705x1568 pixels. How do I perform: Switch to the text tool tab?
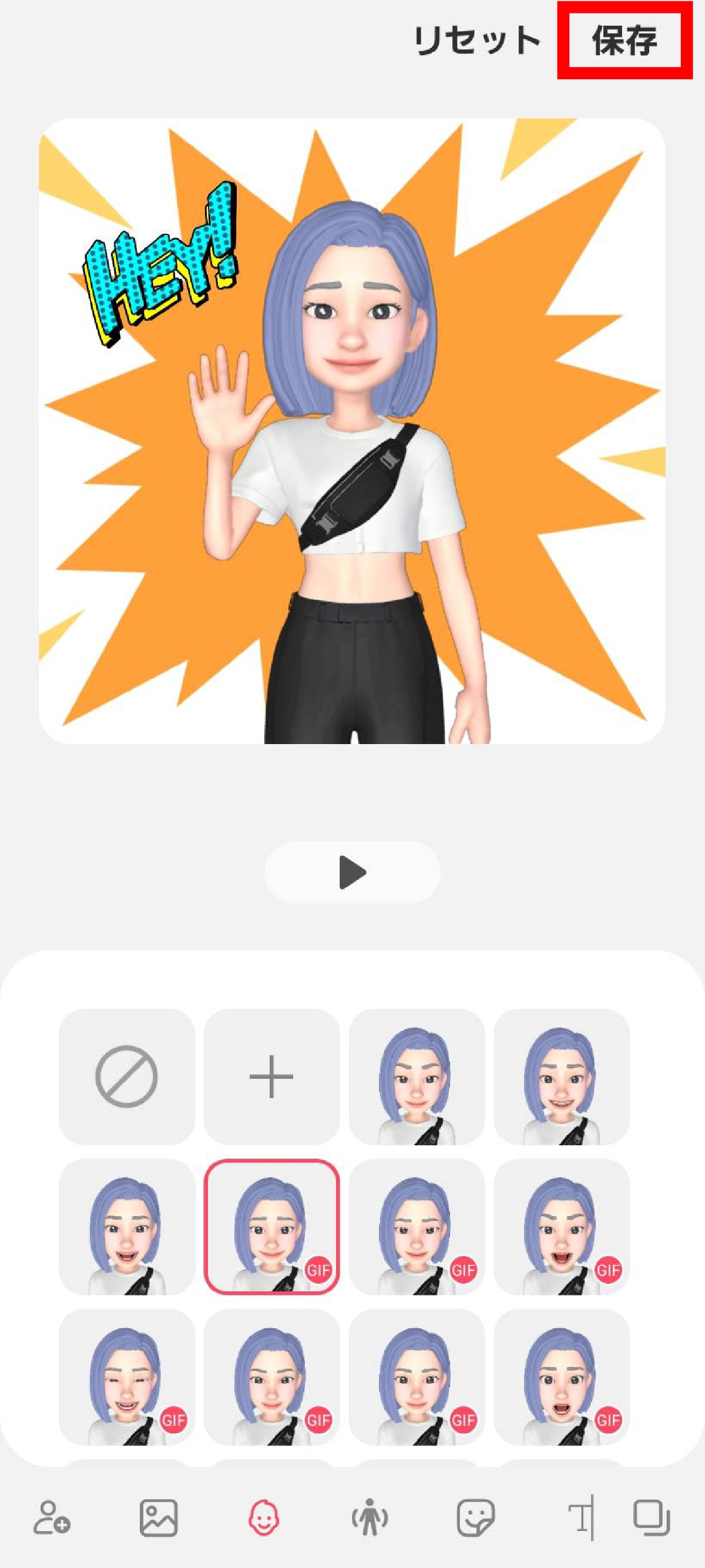tap(582, 1517)
